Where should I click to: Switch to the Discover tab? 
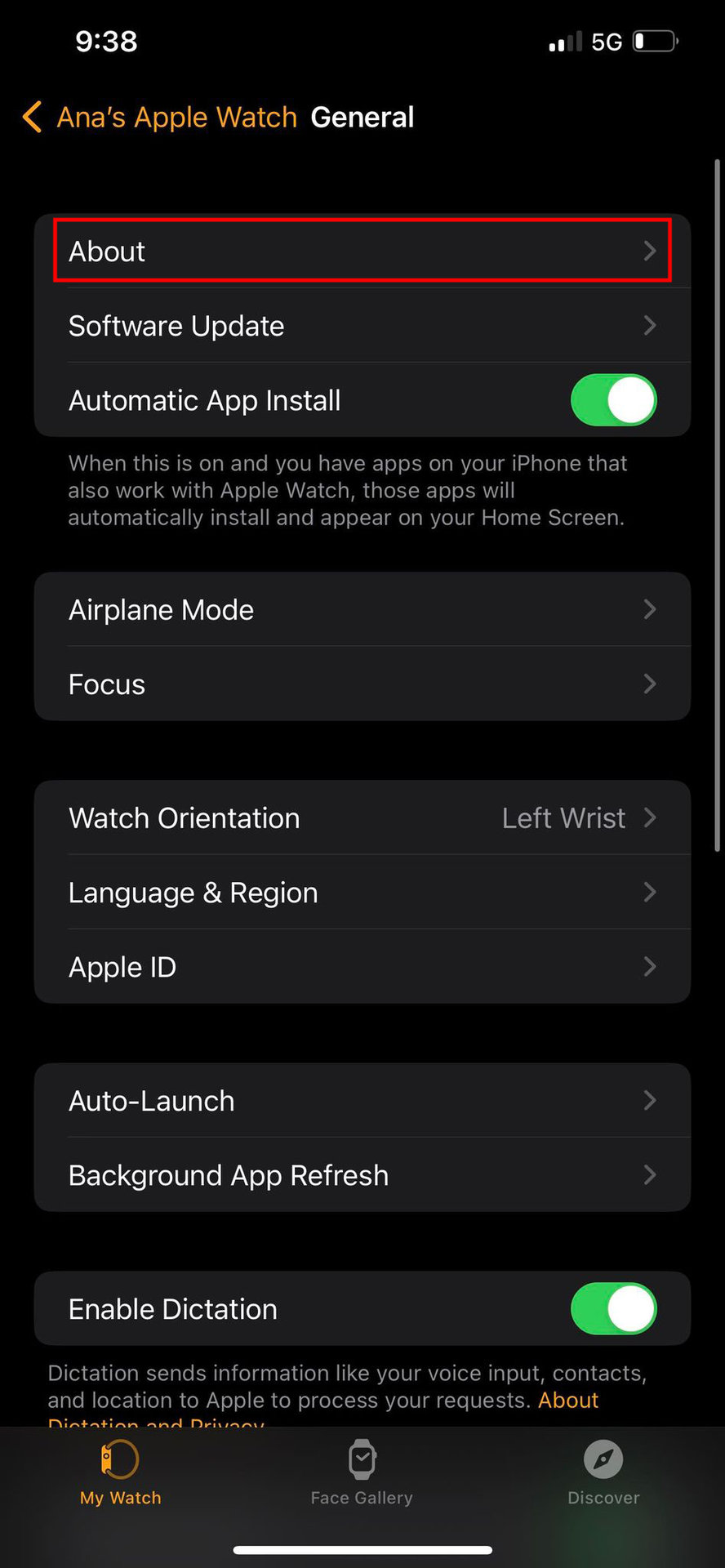603,1473
